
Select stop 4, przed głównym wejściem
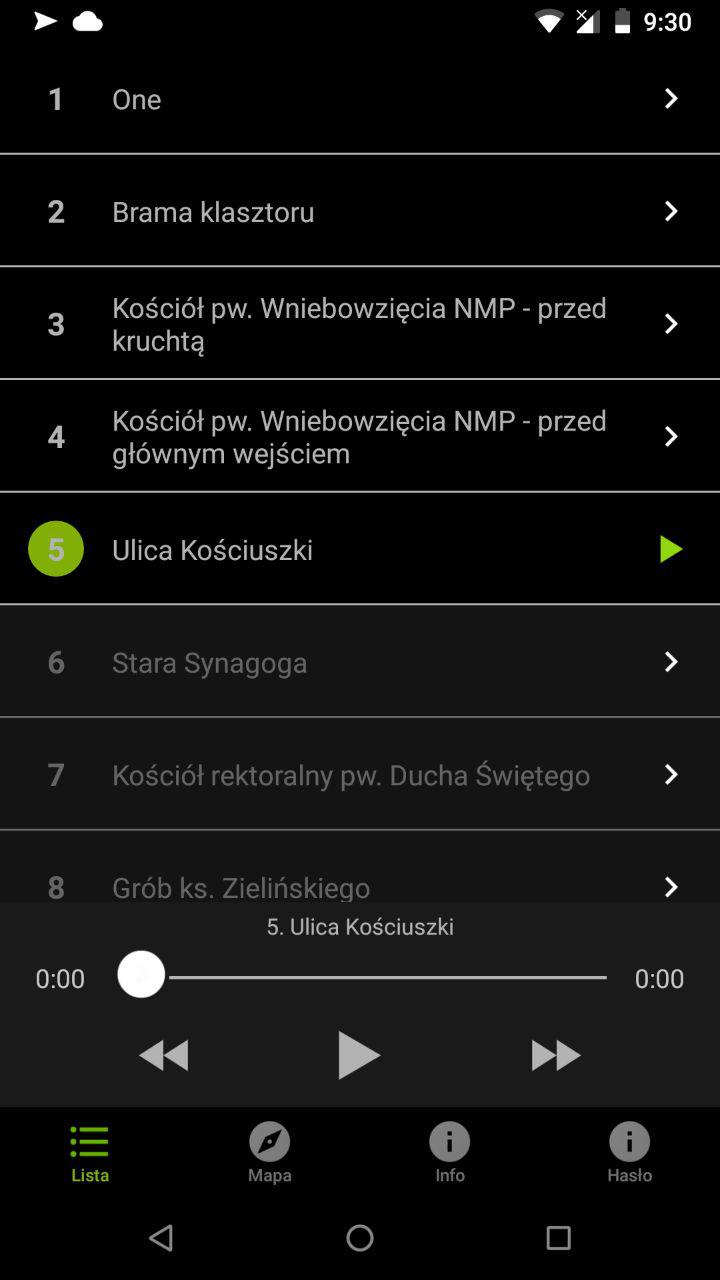coord(360,437)
